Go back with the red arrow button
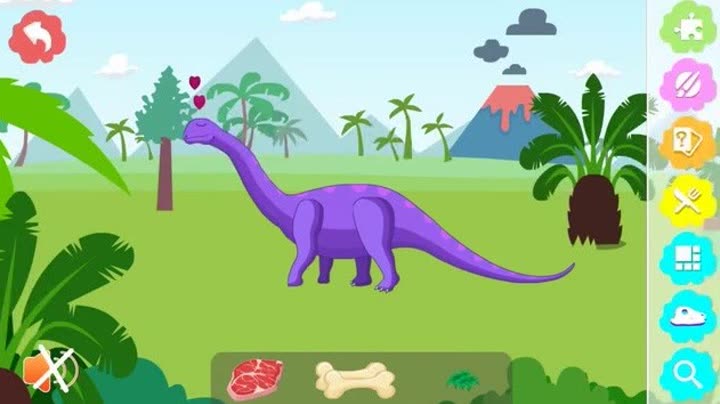 [x=36, y=37]
